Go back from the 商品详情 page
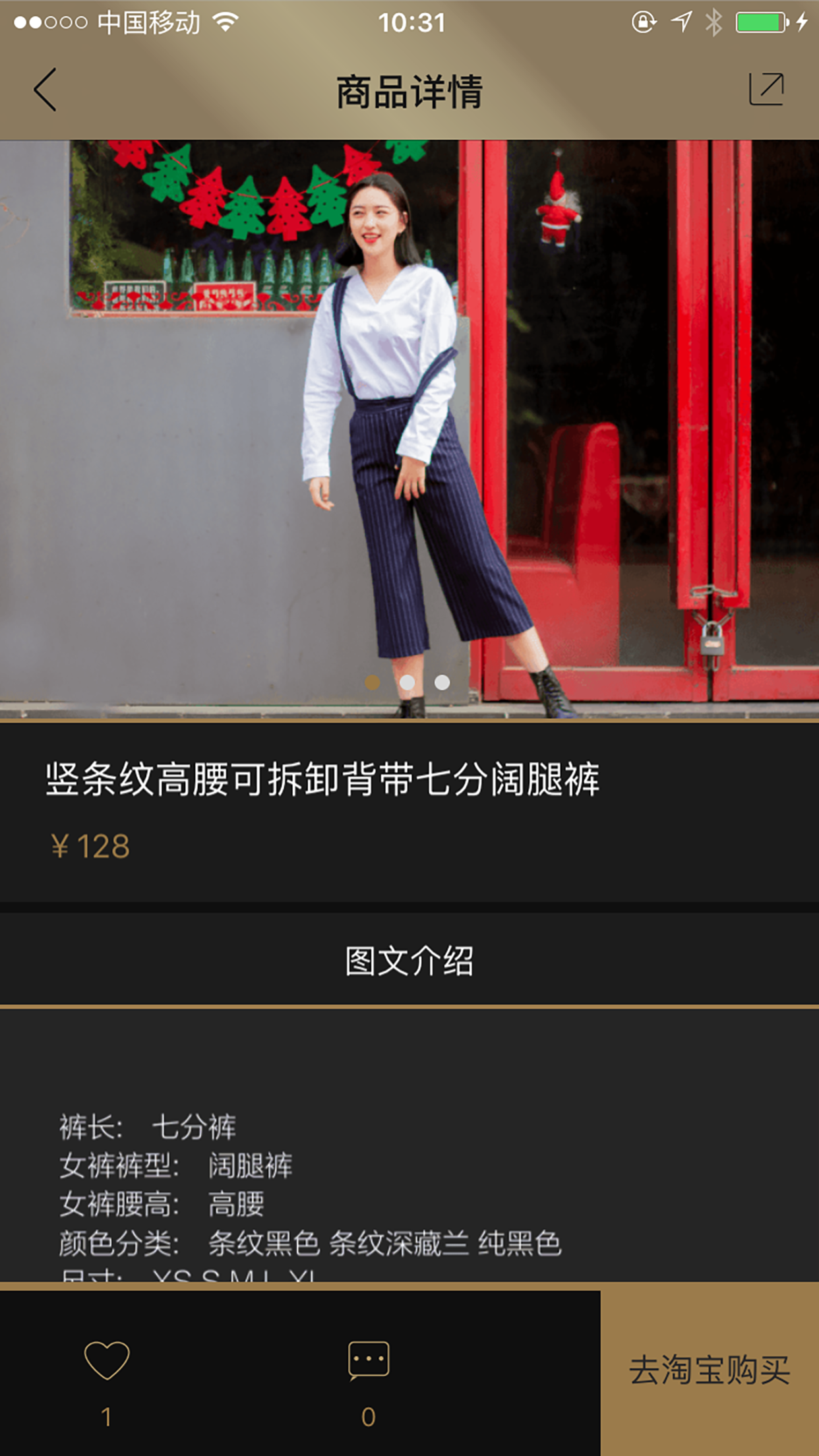This screenshot has height=1456, width=819. pos(45,90)
